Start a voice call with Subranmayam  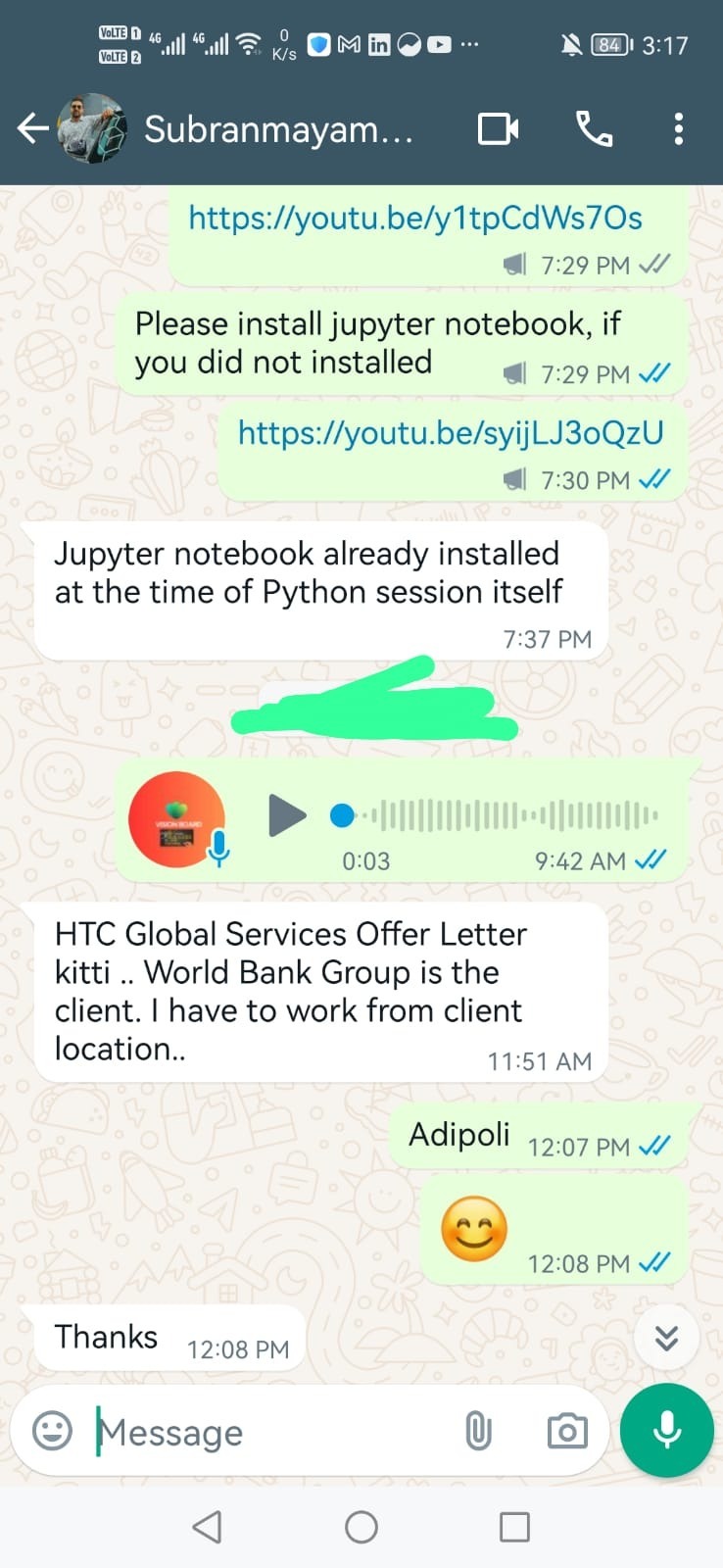click(594, 129)
